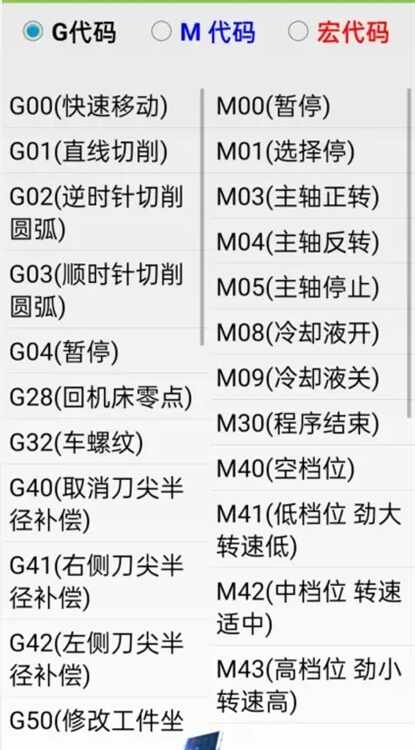415x750 pixels.
Task: Tap G01(直线切削) in the list
Action: coord(103,152)
